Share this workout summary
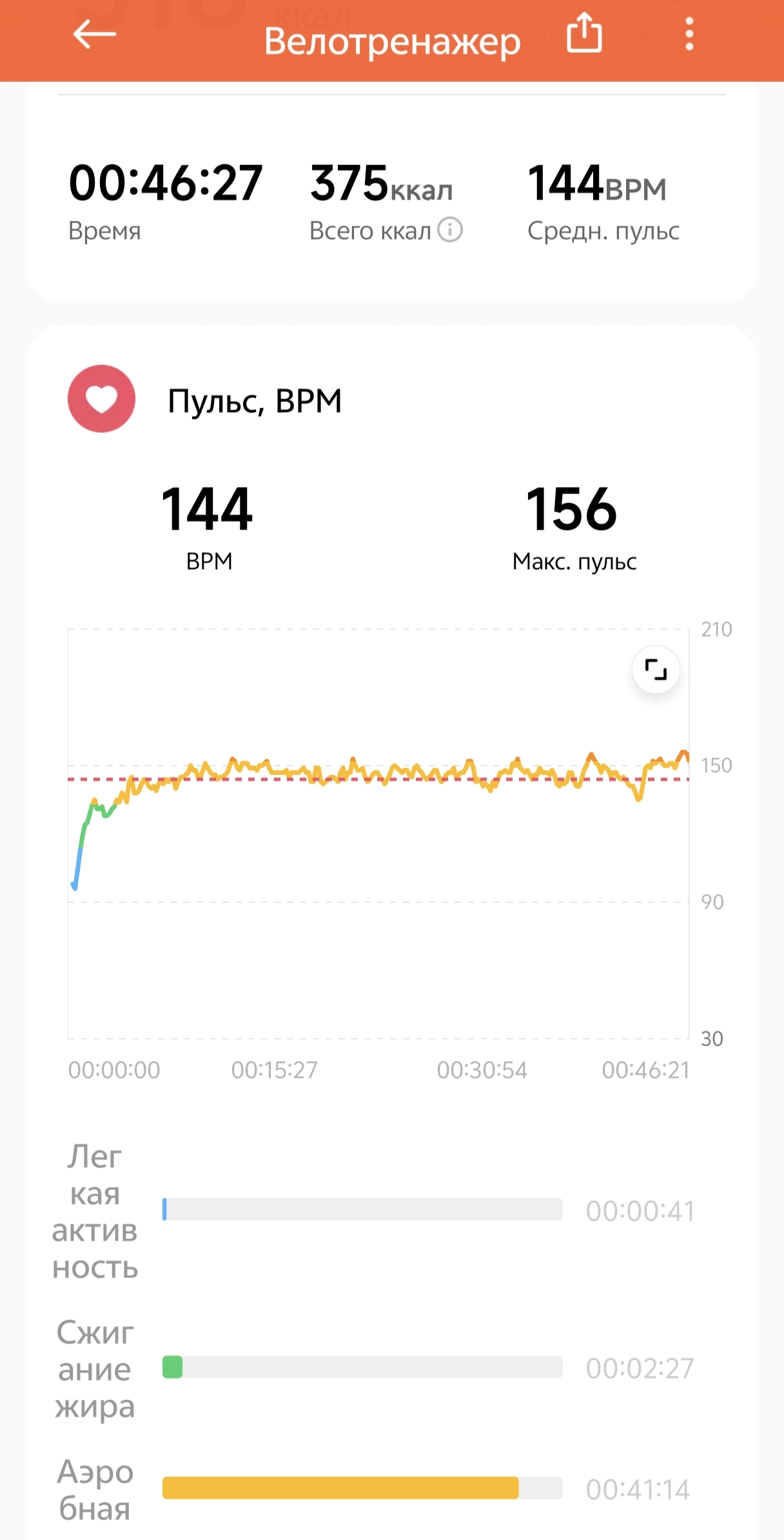Screen dimensions: 784x1540 pos(584,34)
